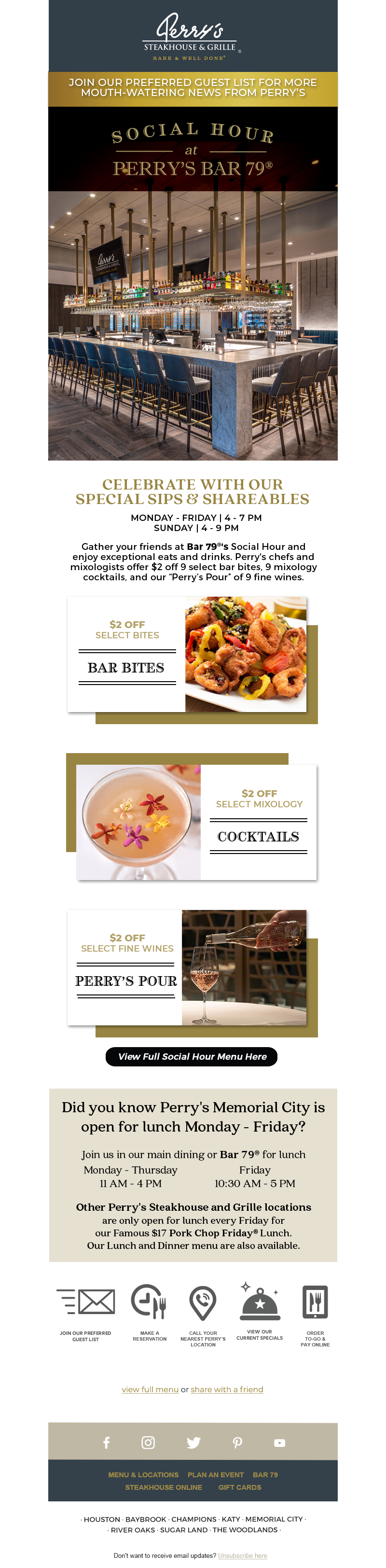Order to-go and pay online
The width and height of the screenshot is (386, 1568).
[315, 1302]
